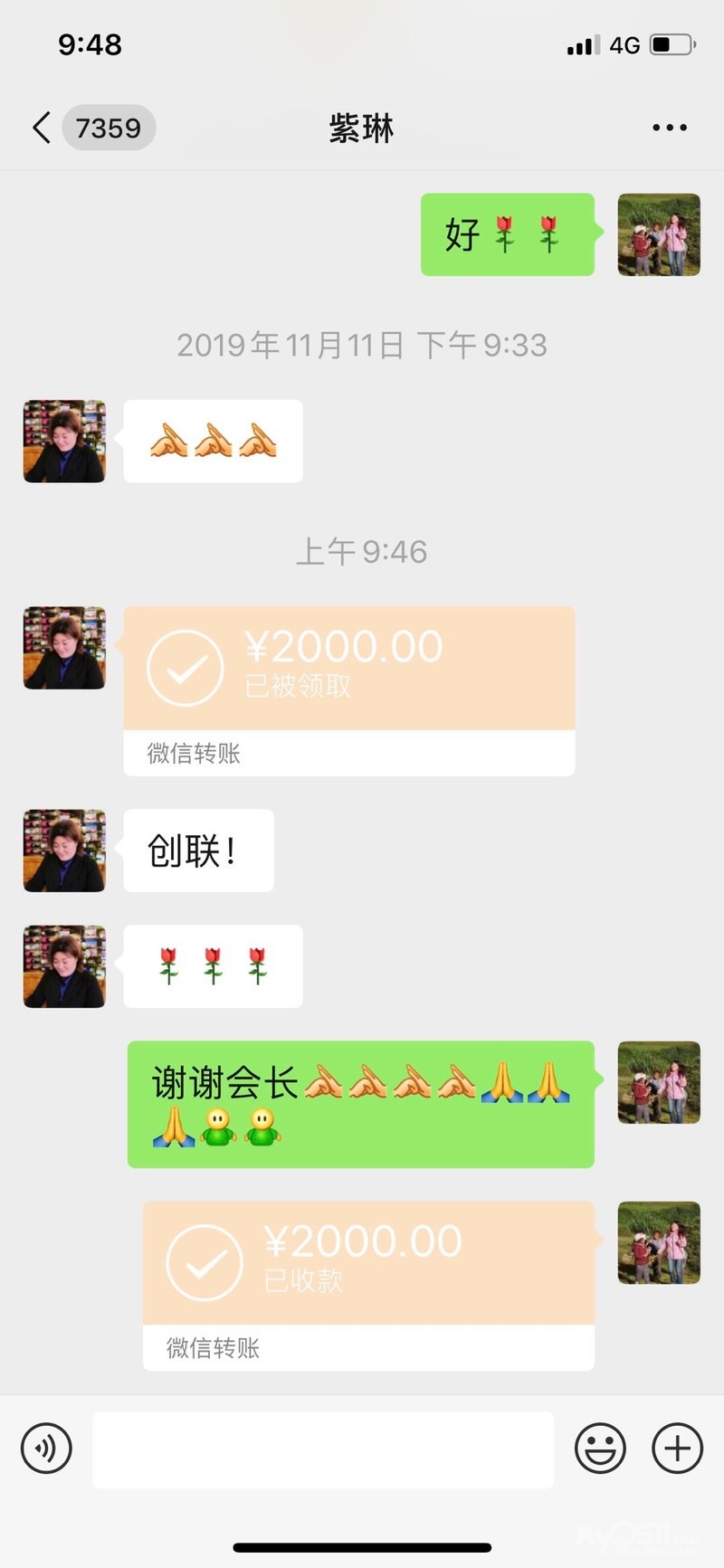Go back to the chat list
This screenshot has height=1568, width=724.
point(42,128)
